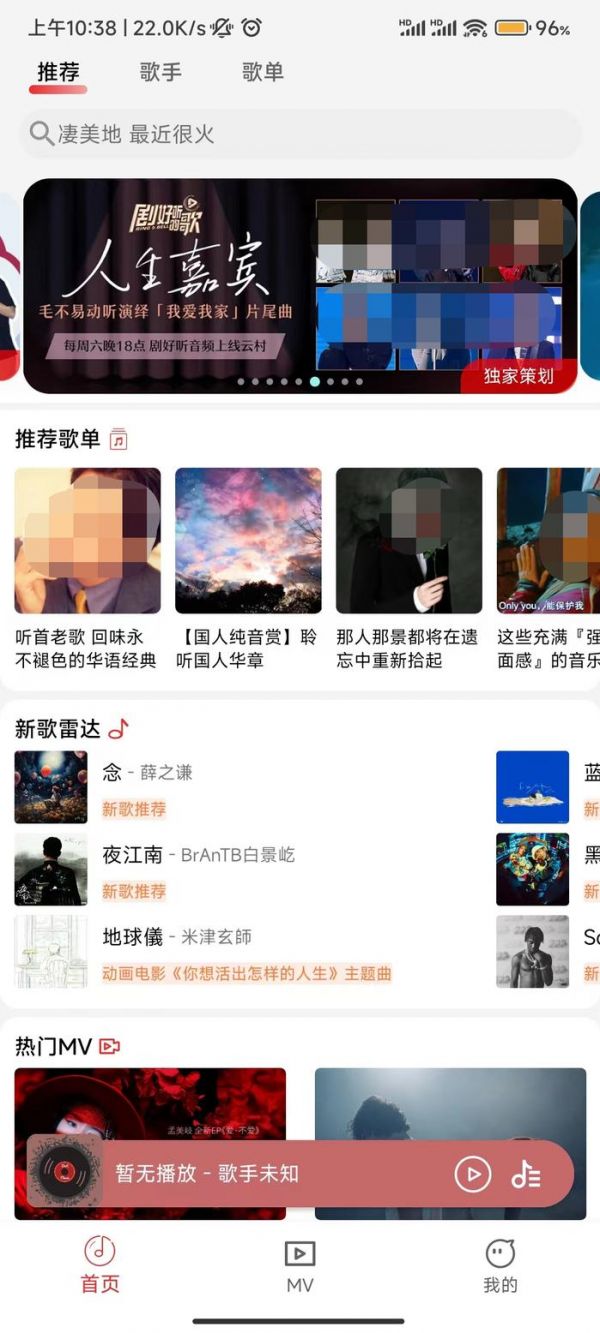Open the 我的 tab

pyautogui.click(x=500, y=1267)
